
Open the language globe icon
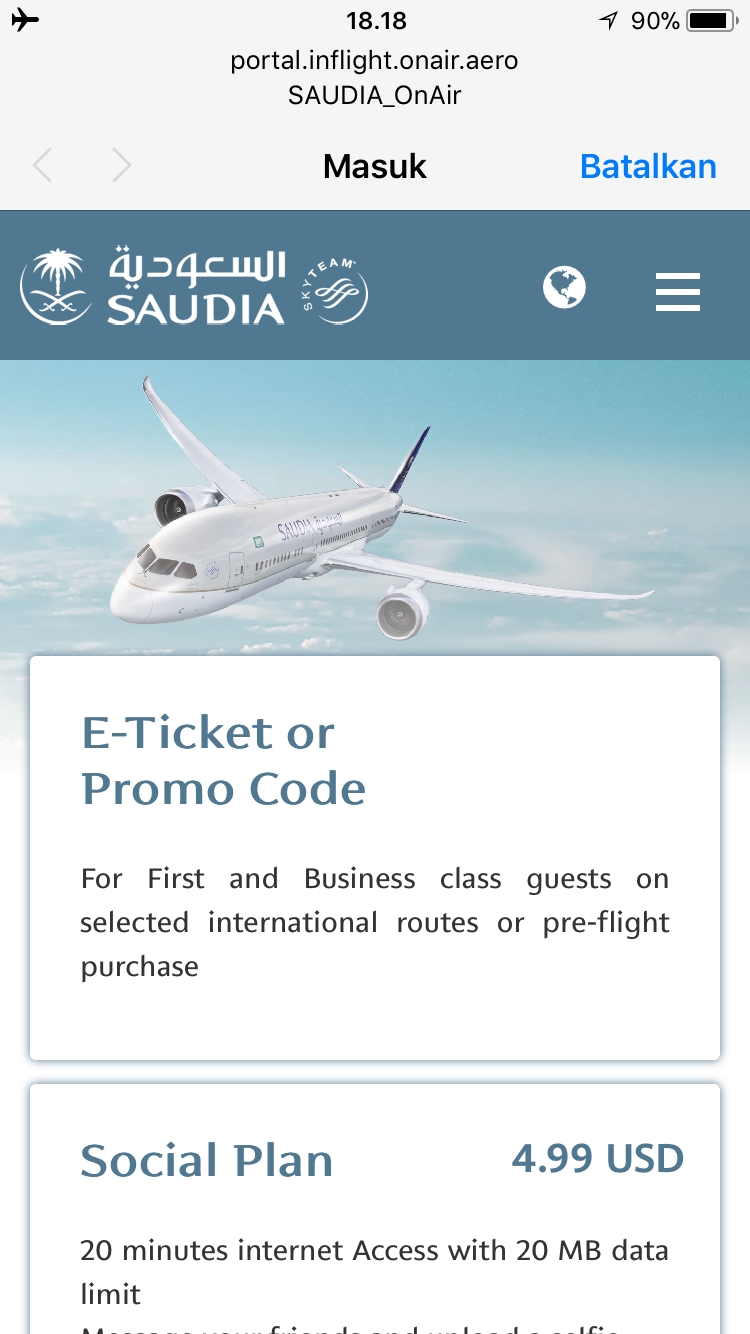point(564,288)
